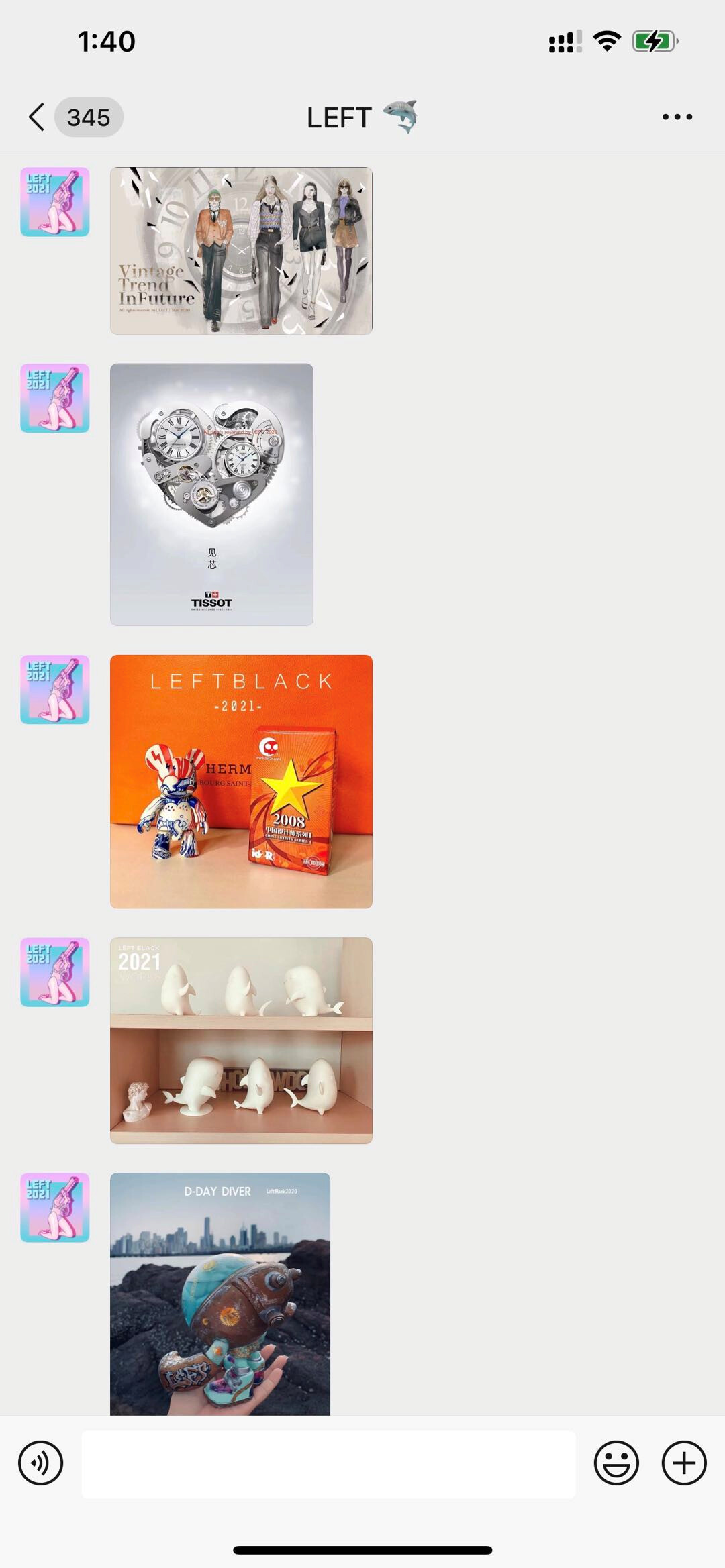Open the LEFTBLACK 2021 orange image

pos(241,782)
